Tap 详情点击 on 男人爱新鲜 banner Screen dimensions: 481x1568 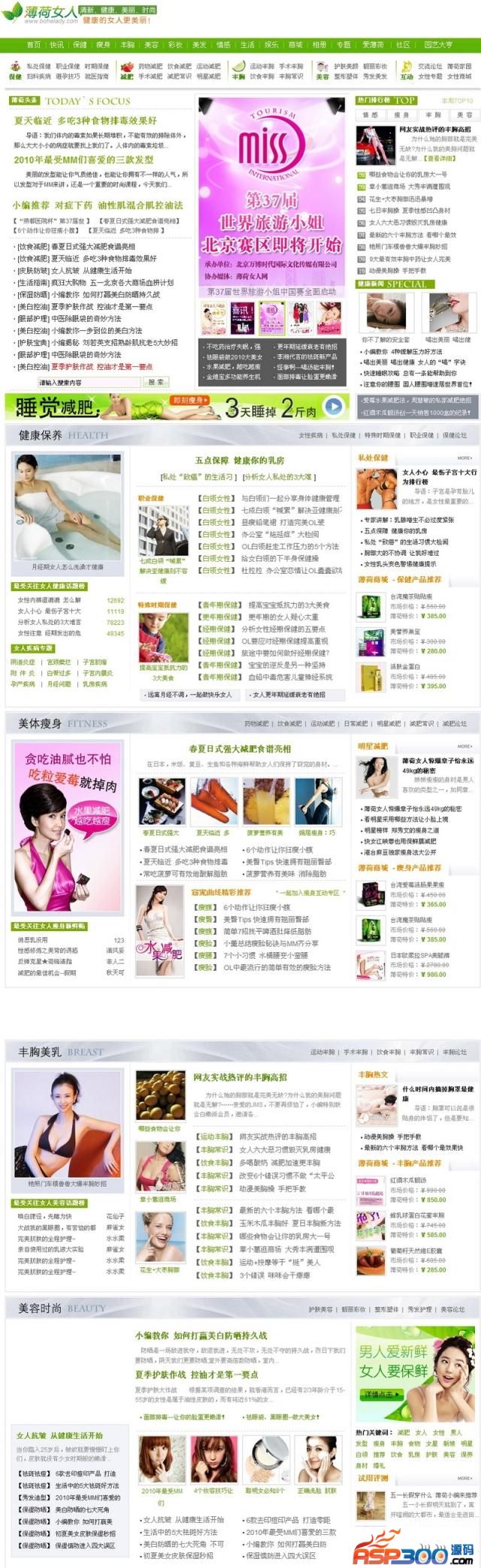coord(380,1394)
